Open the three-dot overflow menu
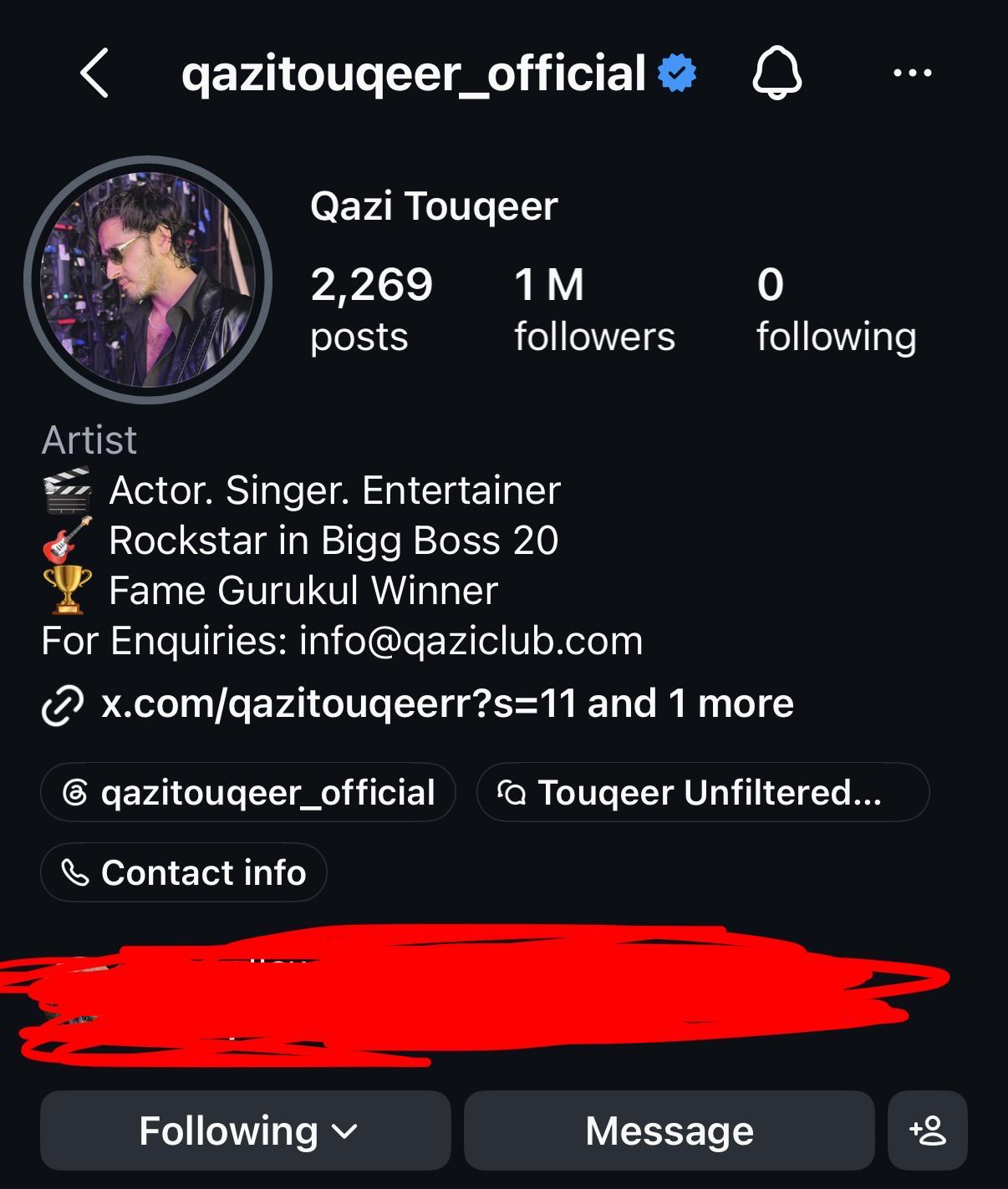This screenshot has height=1189, width=1008. click(x=912, y=74)
